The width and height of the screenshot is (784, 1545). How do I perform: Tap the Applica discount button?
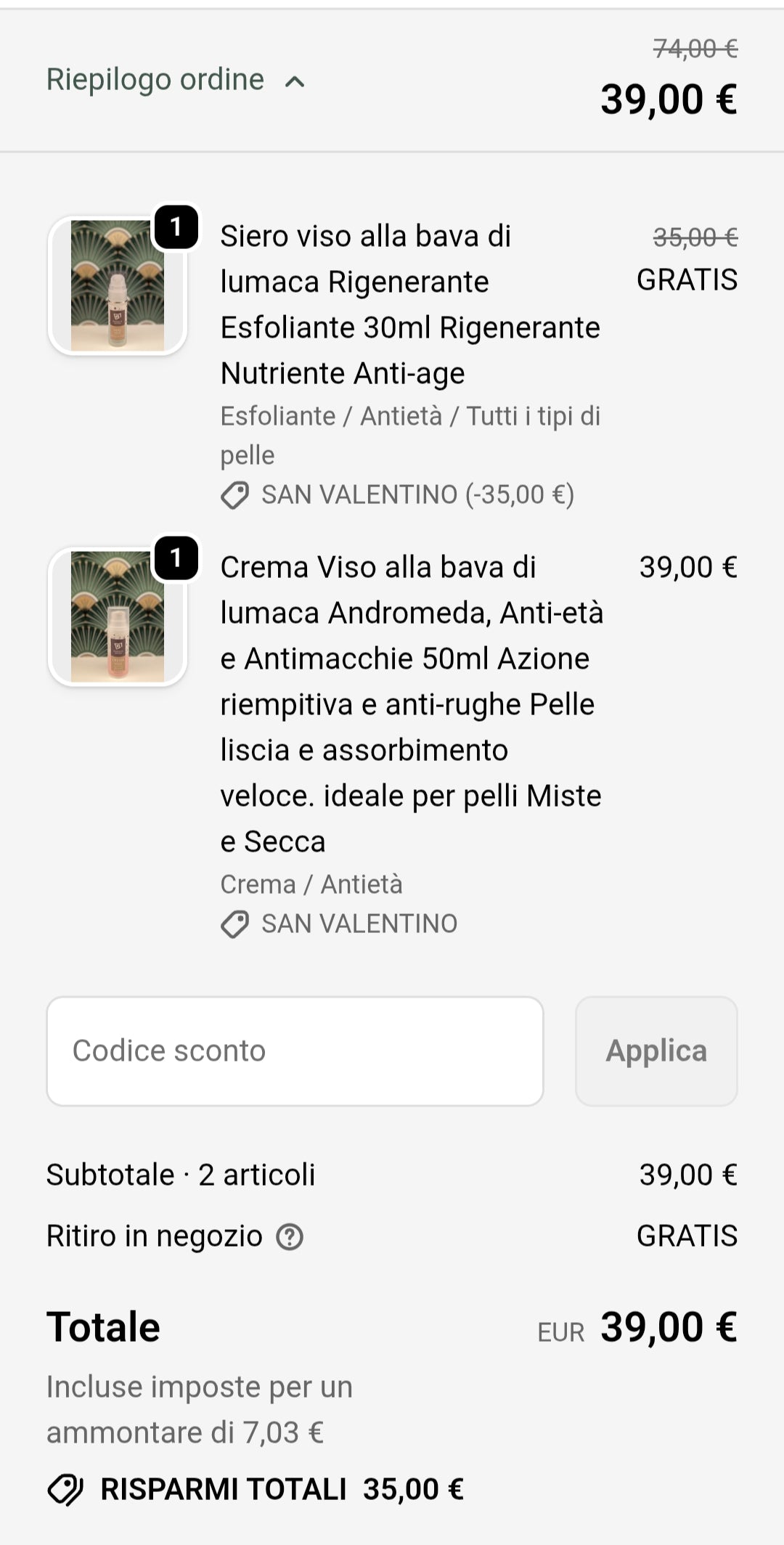click(x=656, y=1051)
